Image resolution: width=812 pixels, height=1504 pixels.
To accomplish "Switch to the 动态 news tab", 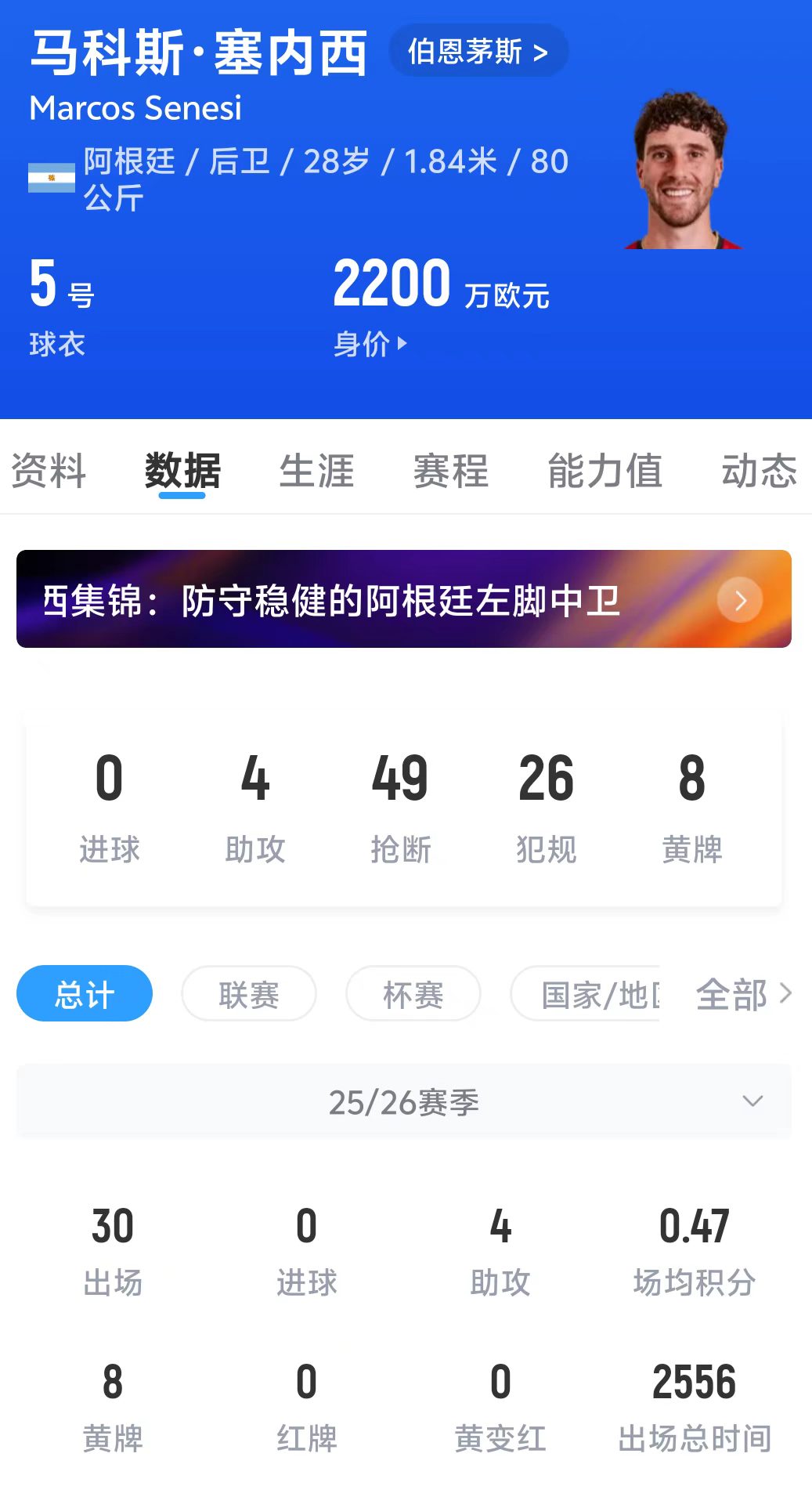I will pos(758,471).
